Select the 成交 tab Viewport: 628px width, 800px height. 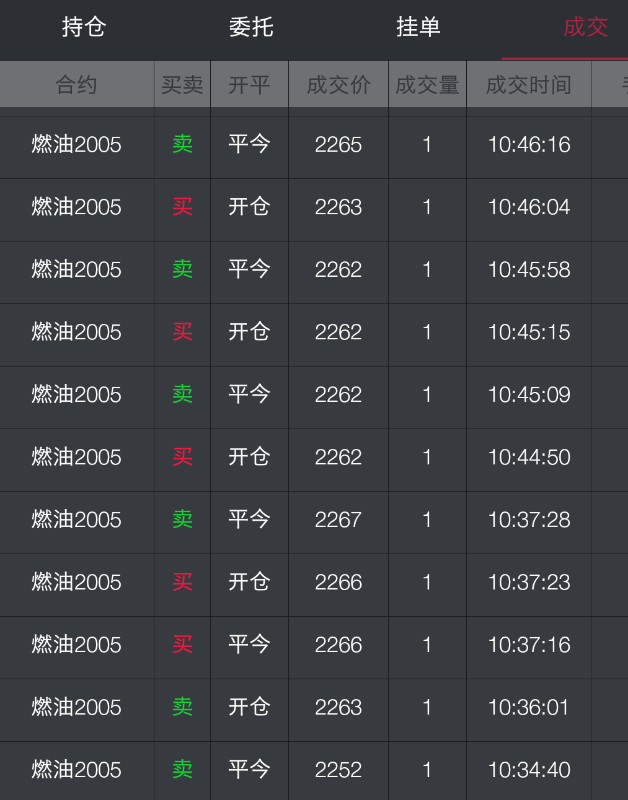(584, 28)
